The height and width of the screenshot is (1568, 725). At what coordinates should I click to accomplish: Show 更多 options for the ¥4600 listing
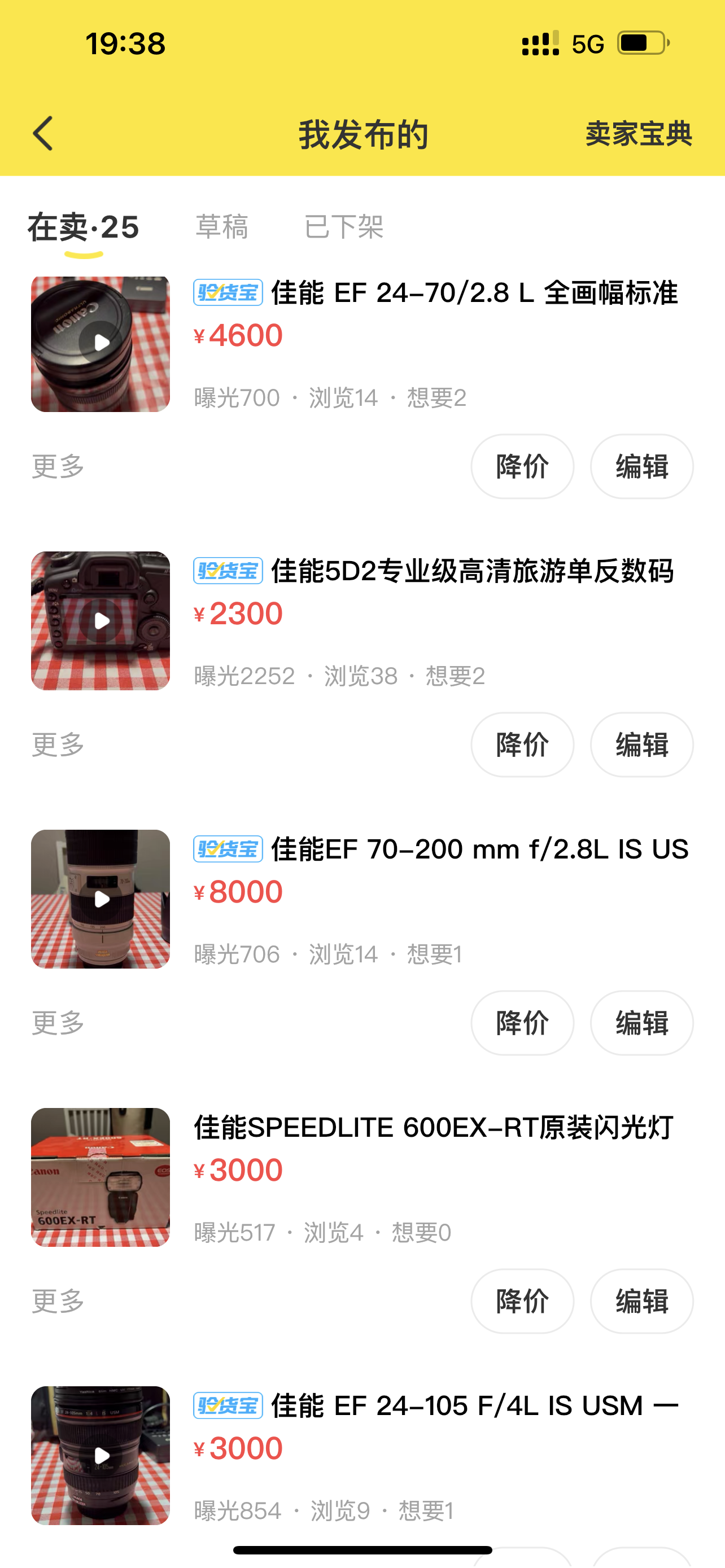pyautogui.click(x=58, y=467)
